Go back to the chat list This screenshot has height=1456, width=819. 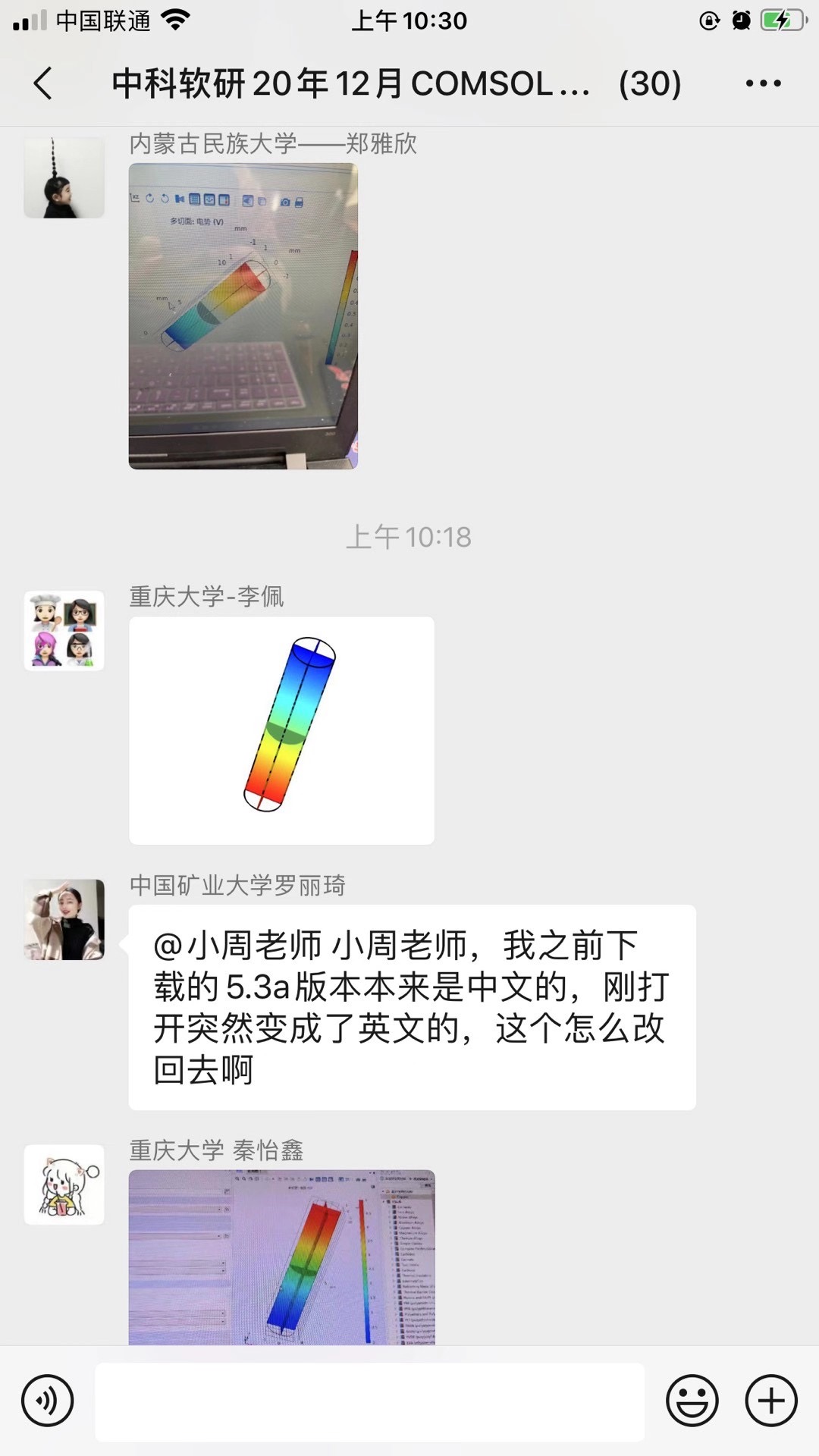(44, 83)
